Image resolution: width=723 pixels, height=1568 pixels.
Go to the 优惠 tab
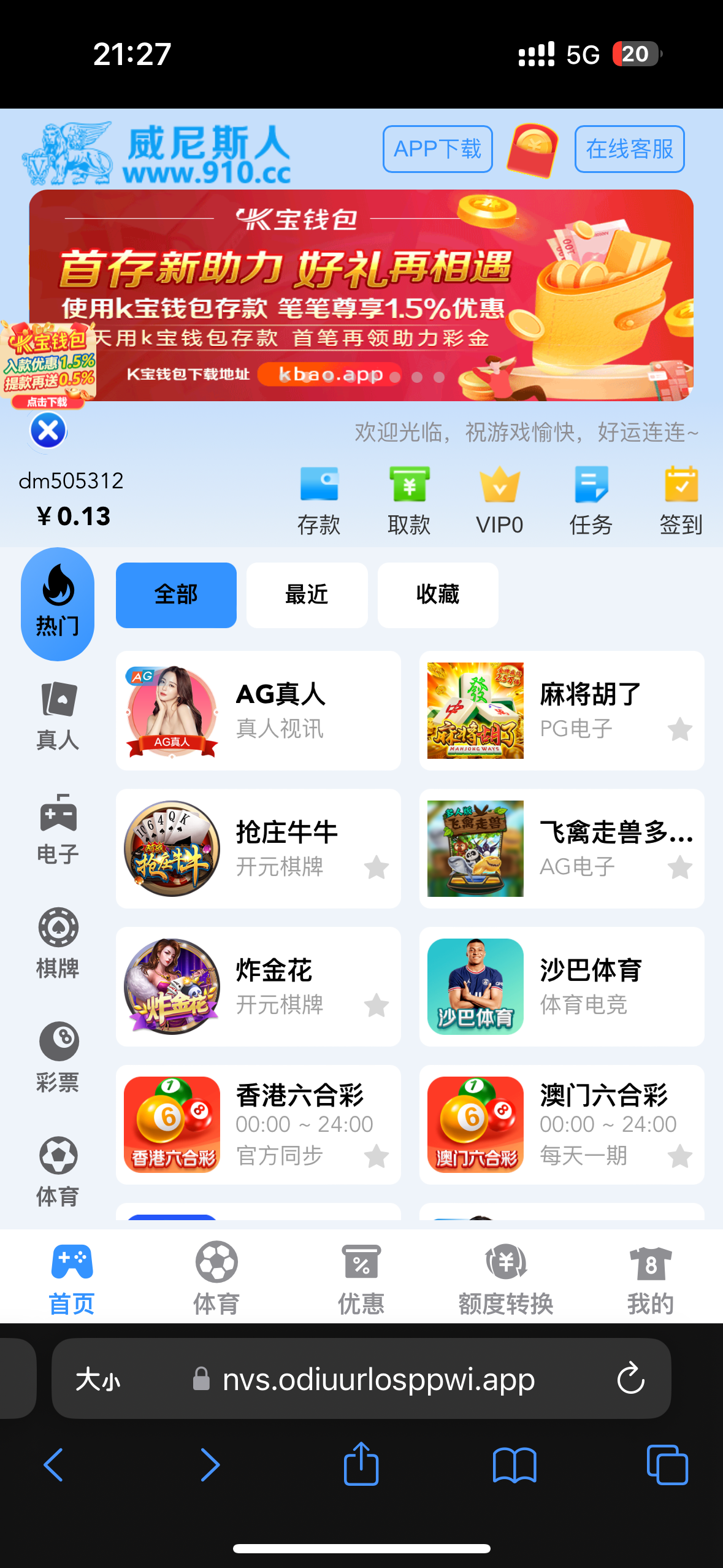point(361,1276)
